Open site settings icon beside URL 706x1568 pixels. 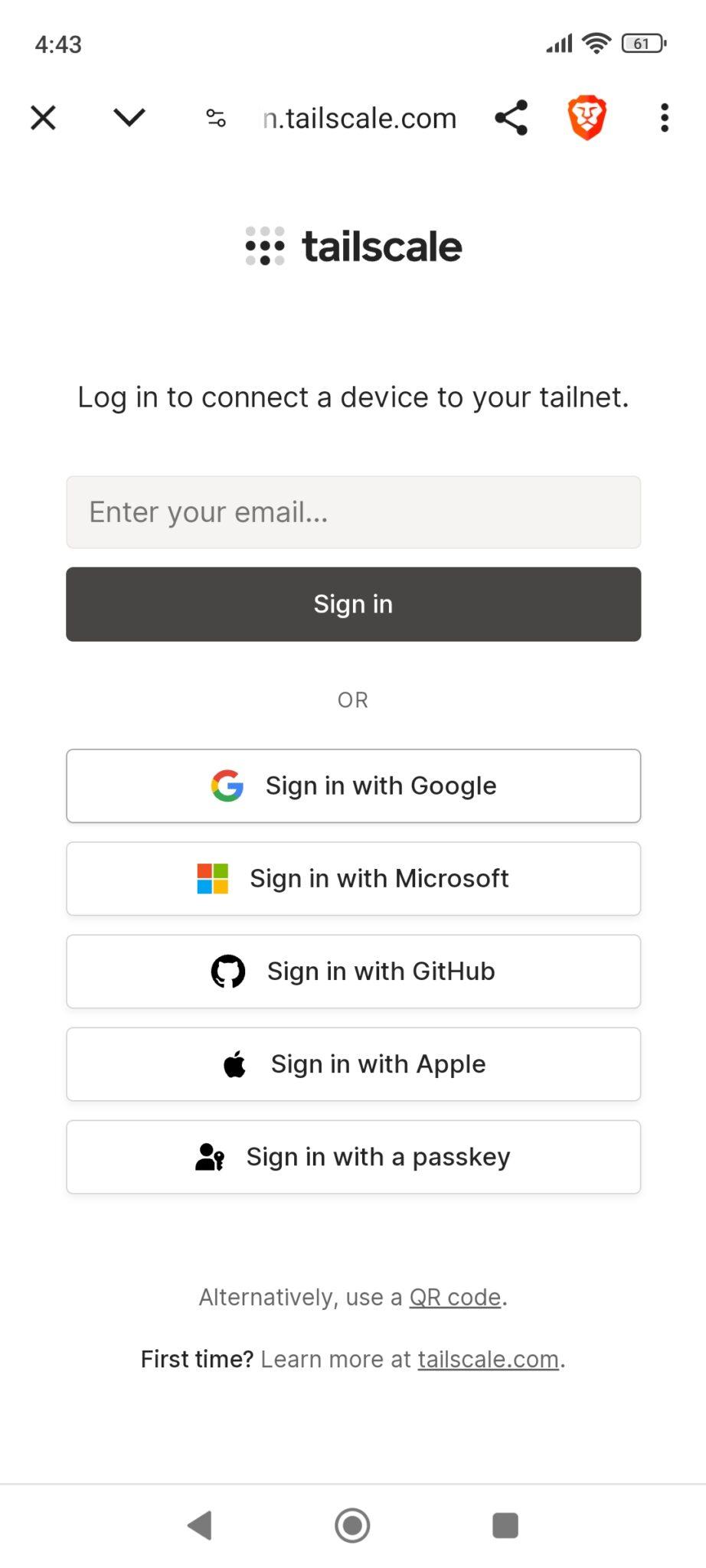(x=216, y=118)
